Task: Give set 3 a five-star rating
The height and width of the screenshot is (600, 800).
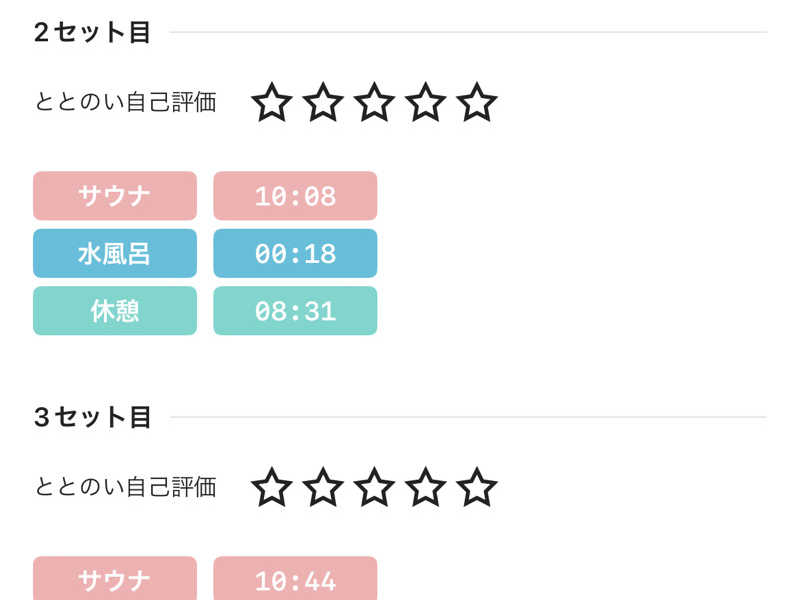Action: tap(476, 487)
